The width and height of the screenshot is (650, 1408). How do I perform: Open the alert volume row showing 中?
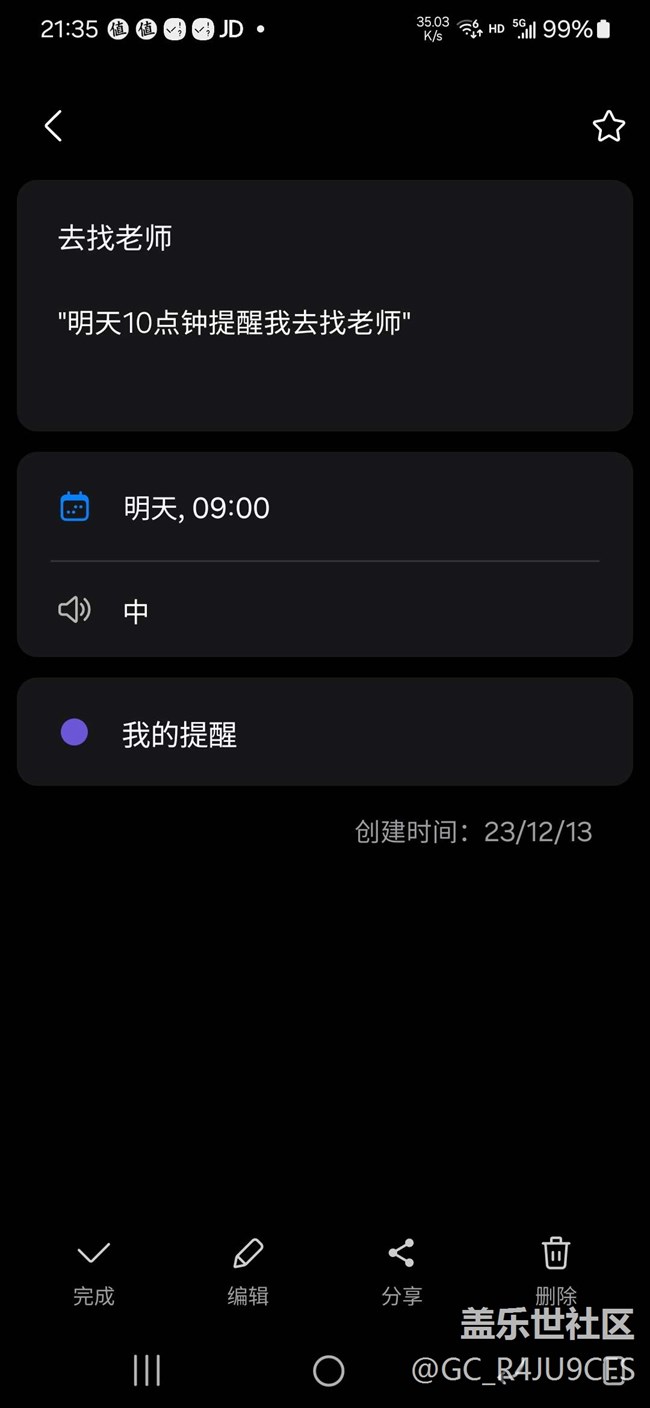pyautogui.click(x=324, y=610)
